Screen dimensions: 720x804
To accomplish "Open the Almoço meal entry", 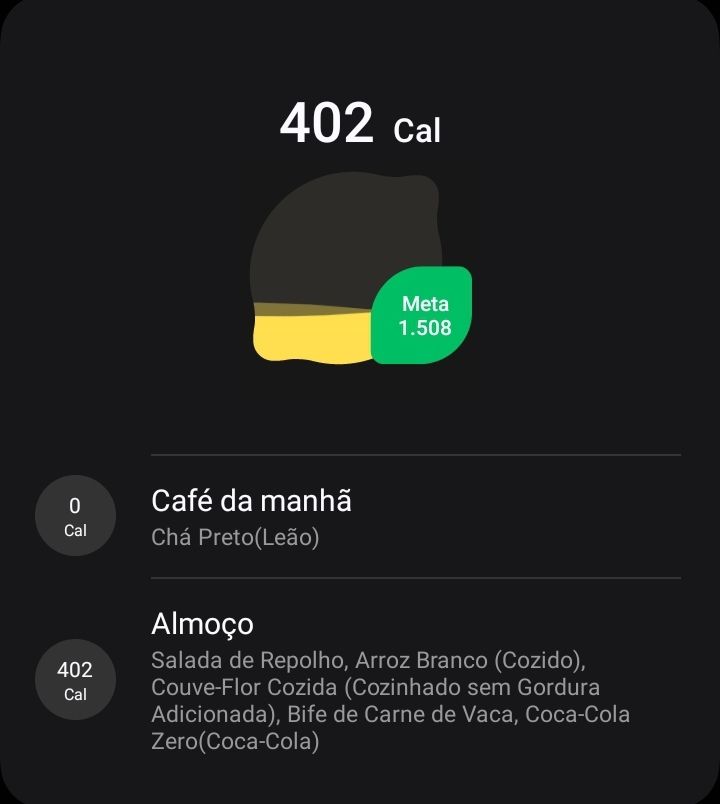I will pos(359,679).
